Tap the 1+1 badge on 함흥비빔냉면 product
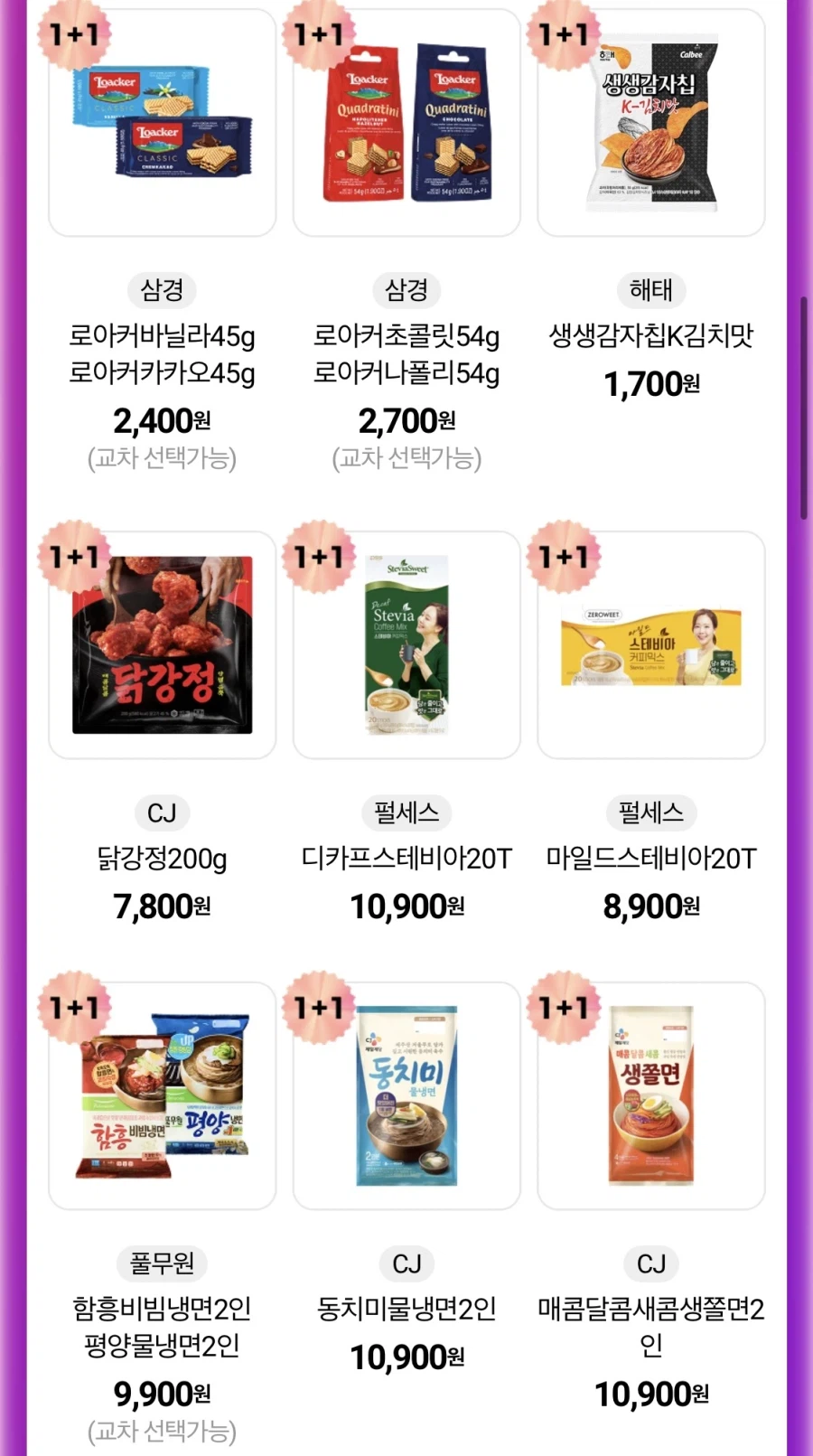The width and height of the screenshot is (813, 1456). coord(75,1007)
